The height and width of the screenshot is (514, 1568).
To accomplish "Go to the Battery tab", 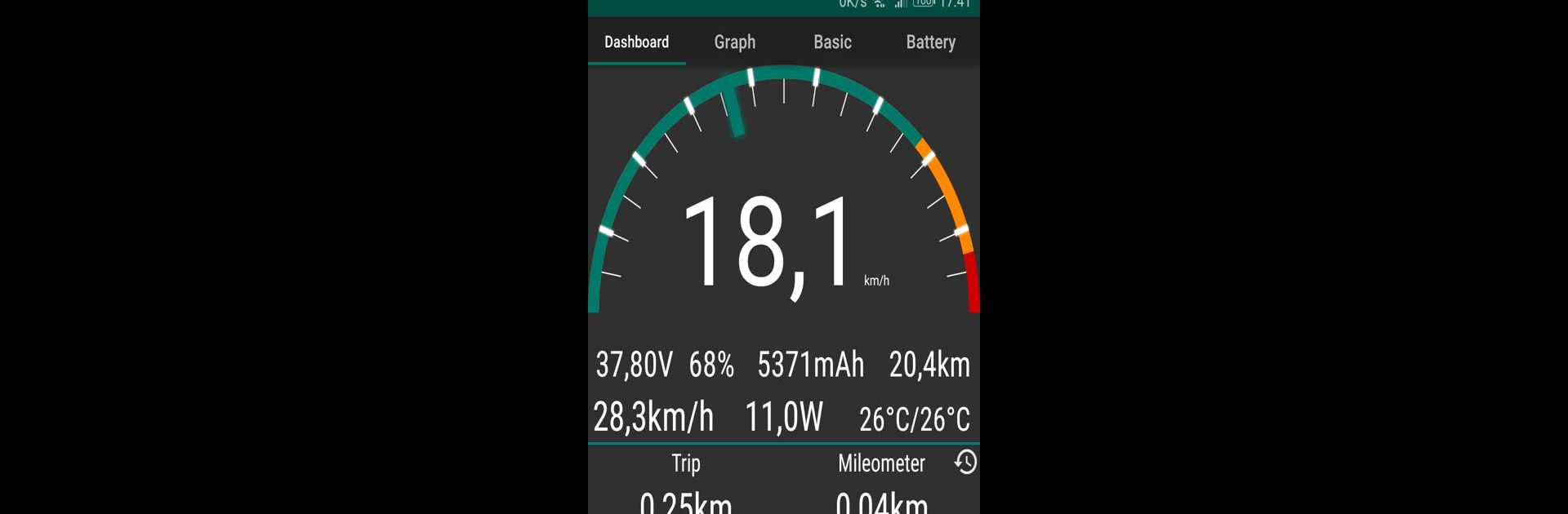I will (x=930, y=42).
